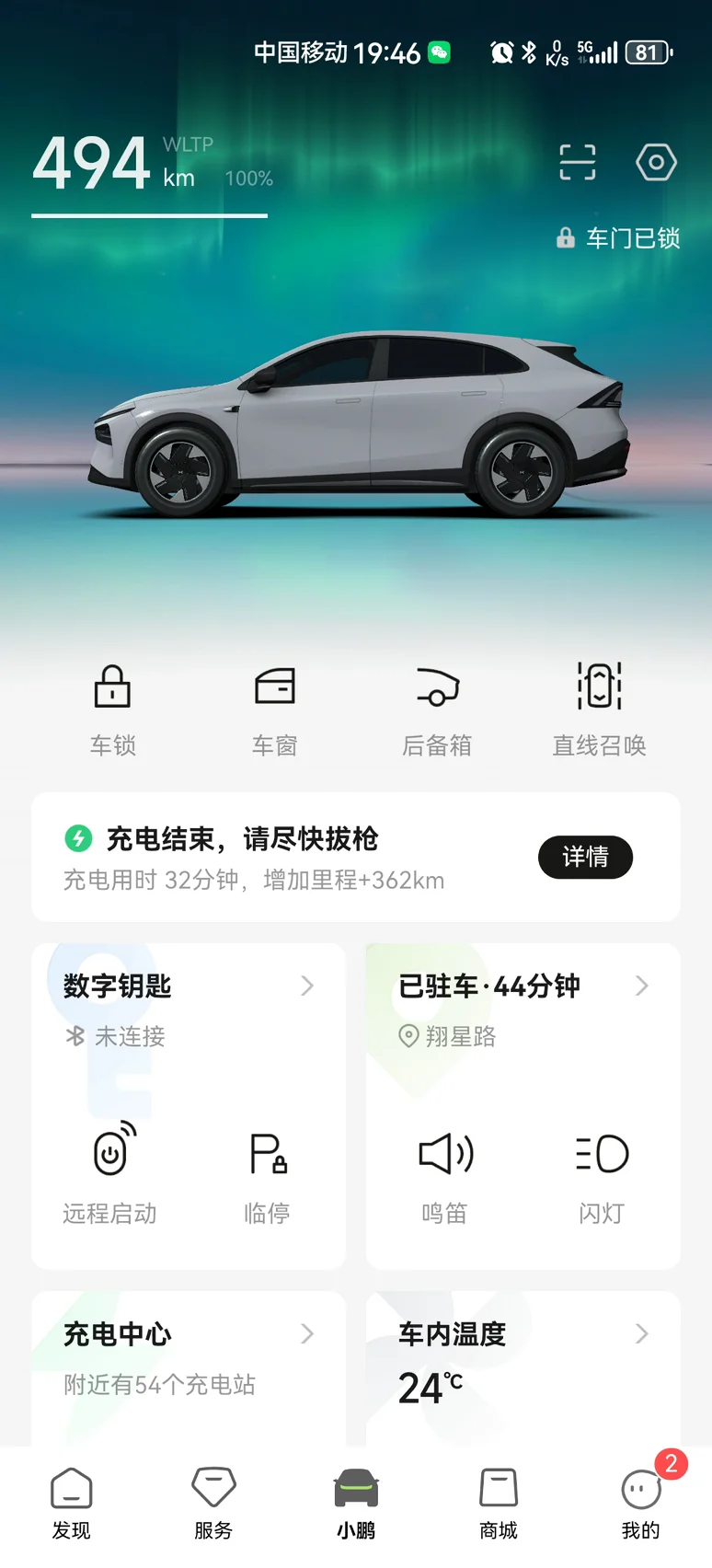The height and width of the screenshot is (1568, 712).
Task: Open the hexagon settings icon
Action: coord(656,163)
